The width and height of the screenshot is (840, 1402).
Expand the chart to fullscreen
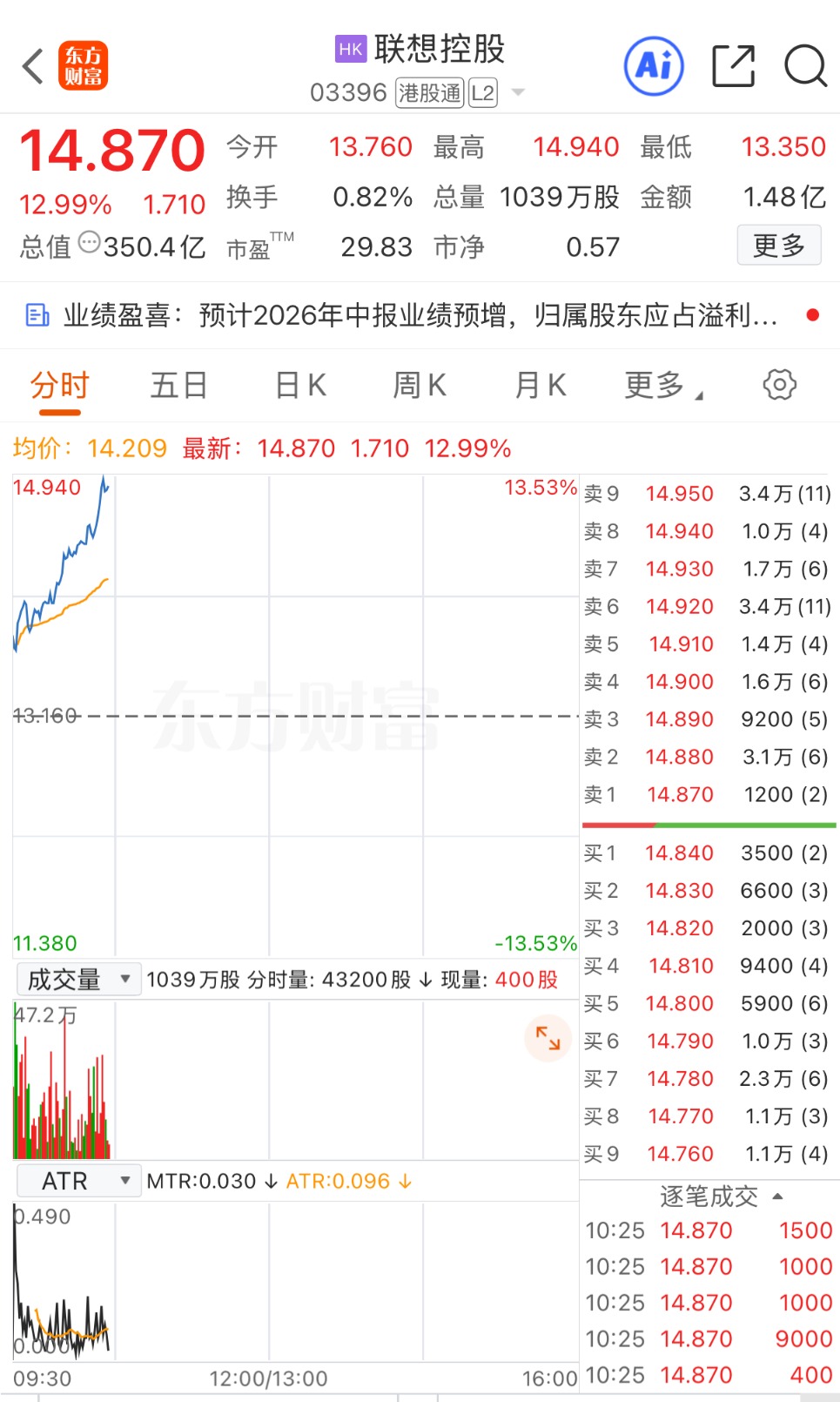coord(548,1038)
